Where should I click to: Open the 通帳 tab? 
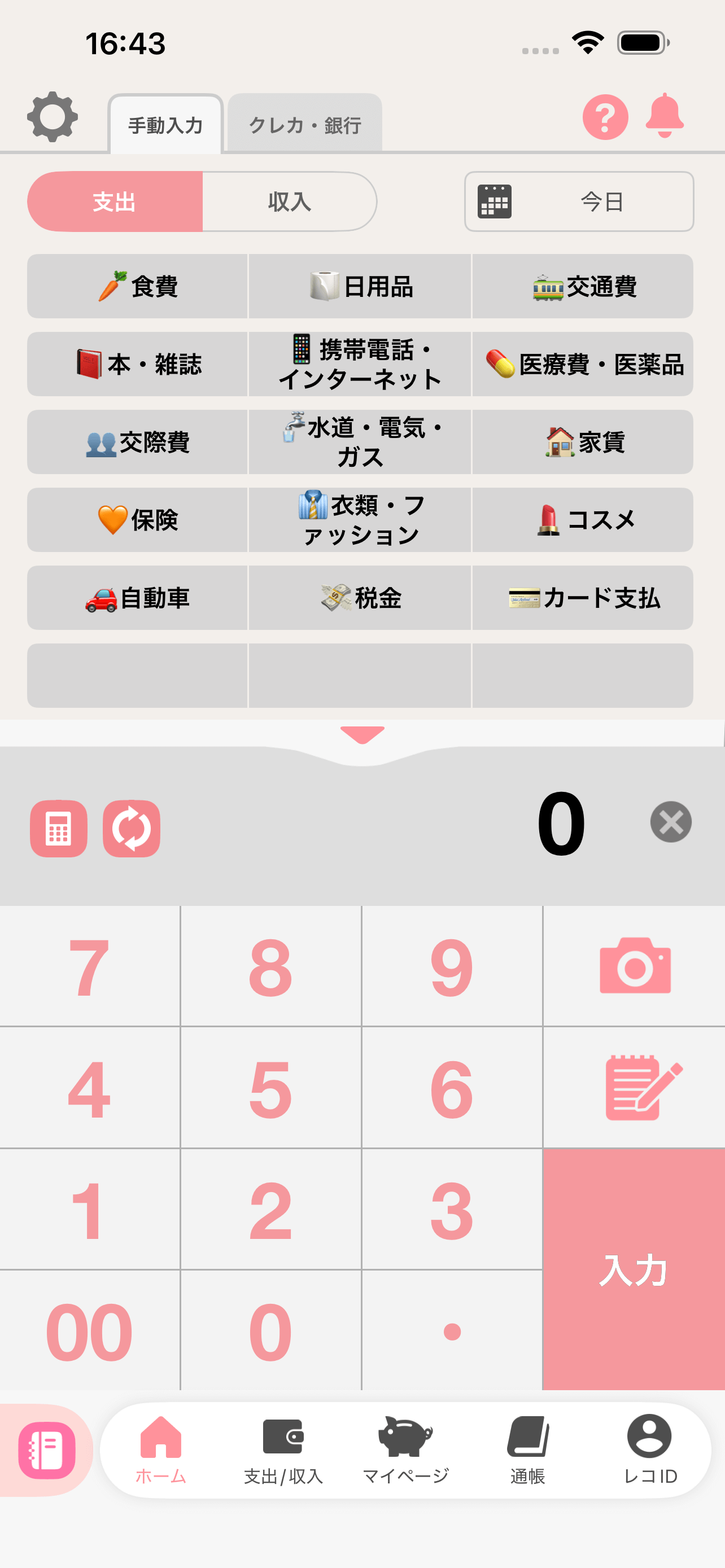527,1450
